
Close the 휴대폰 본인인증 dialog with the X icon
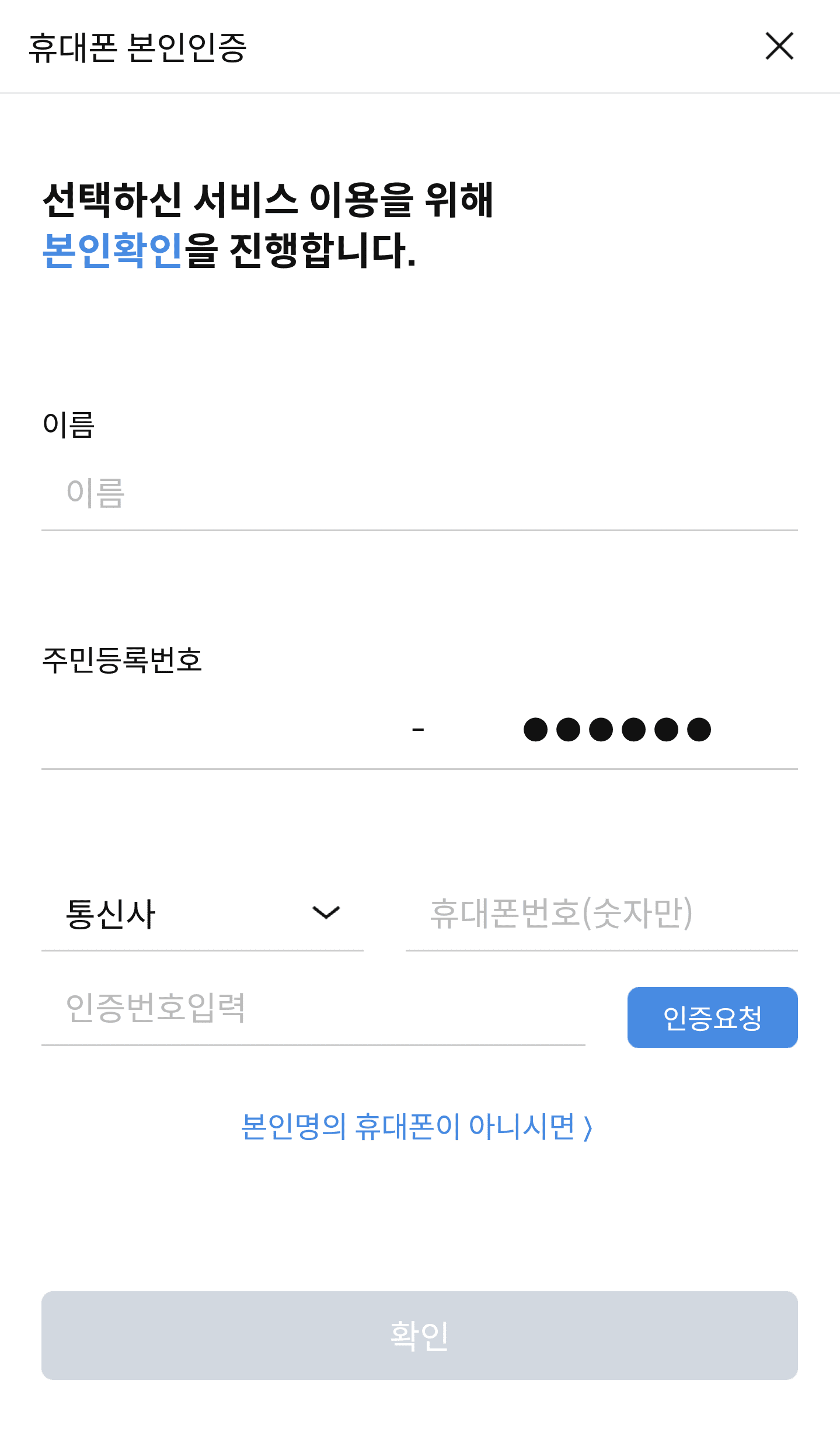pos(779,47)
